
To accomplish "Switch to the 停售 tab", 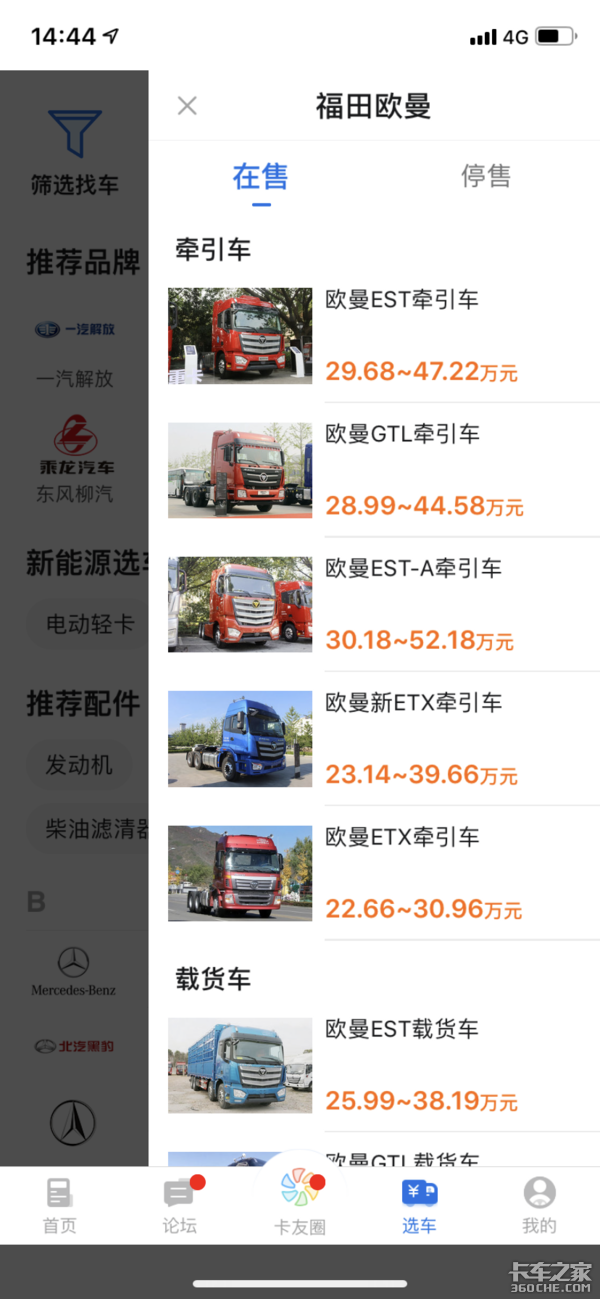I will coord(486,177).
